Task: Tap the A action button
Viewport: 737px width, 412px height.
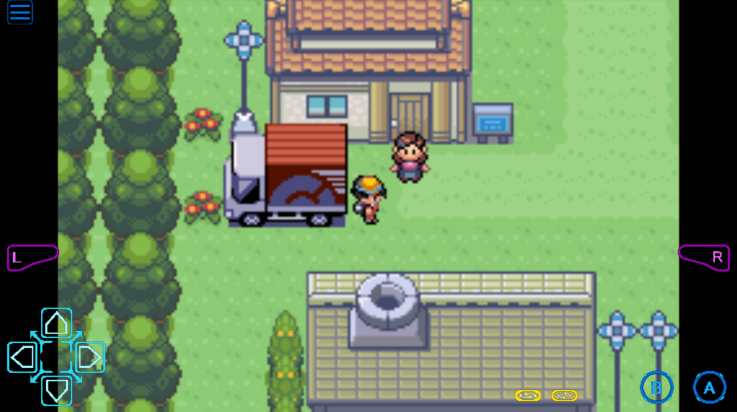Action: point(709,387)
